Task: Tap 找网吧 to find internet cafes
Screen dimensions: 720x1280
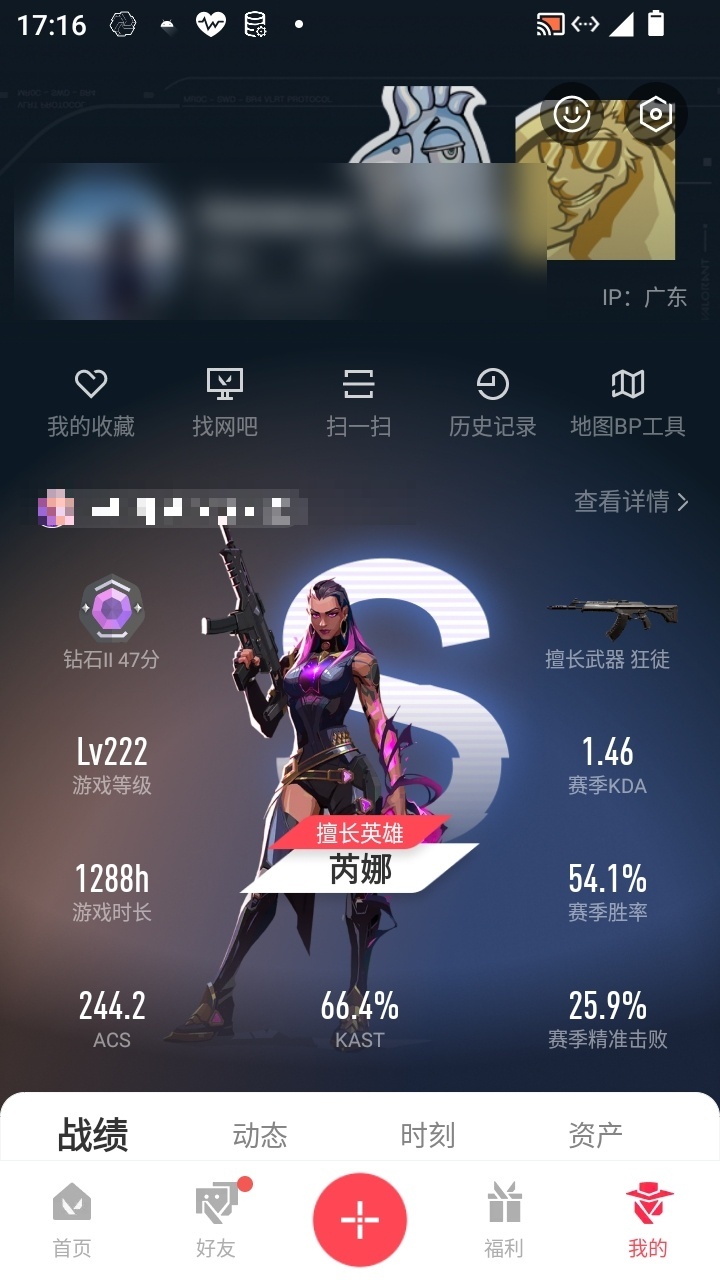Action: (225, 403)
